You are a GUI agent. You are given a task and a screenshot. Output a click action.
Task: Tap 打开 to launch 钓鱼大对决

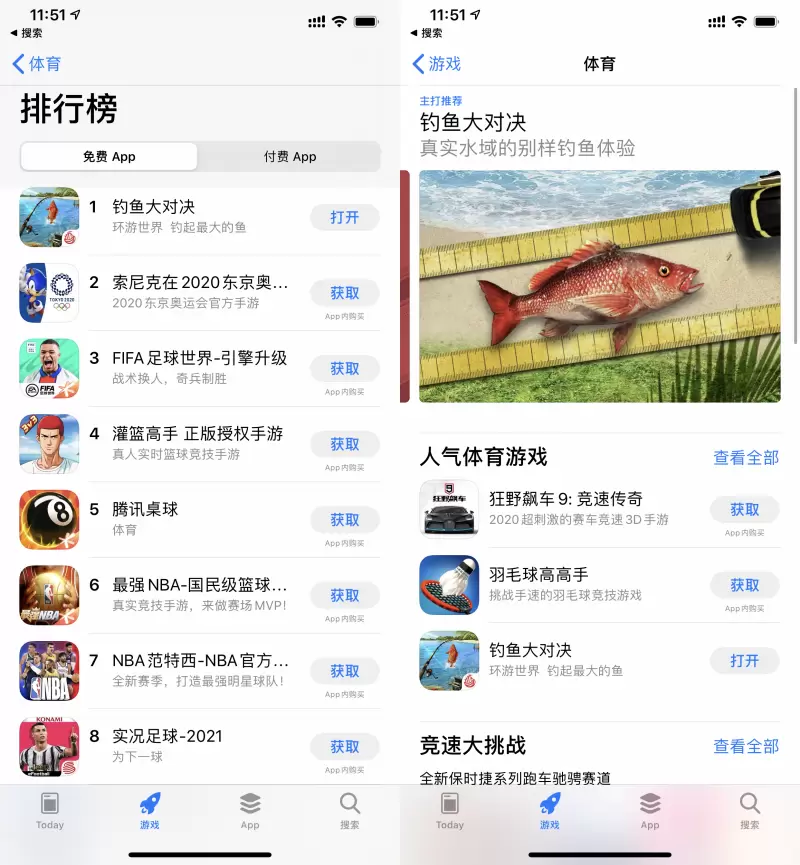344,217
